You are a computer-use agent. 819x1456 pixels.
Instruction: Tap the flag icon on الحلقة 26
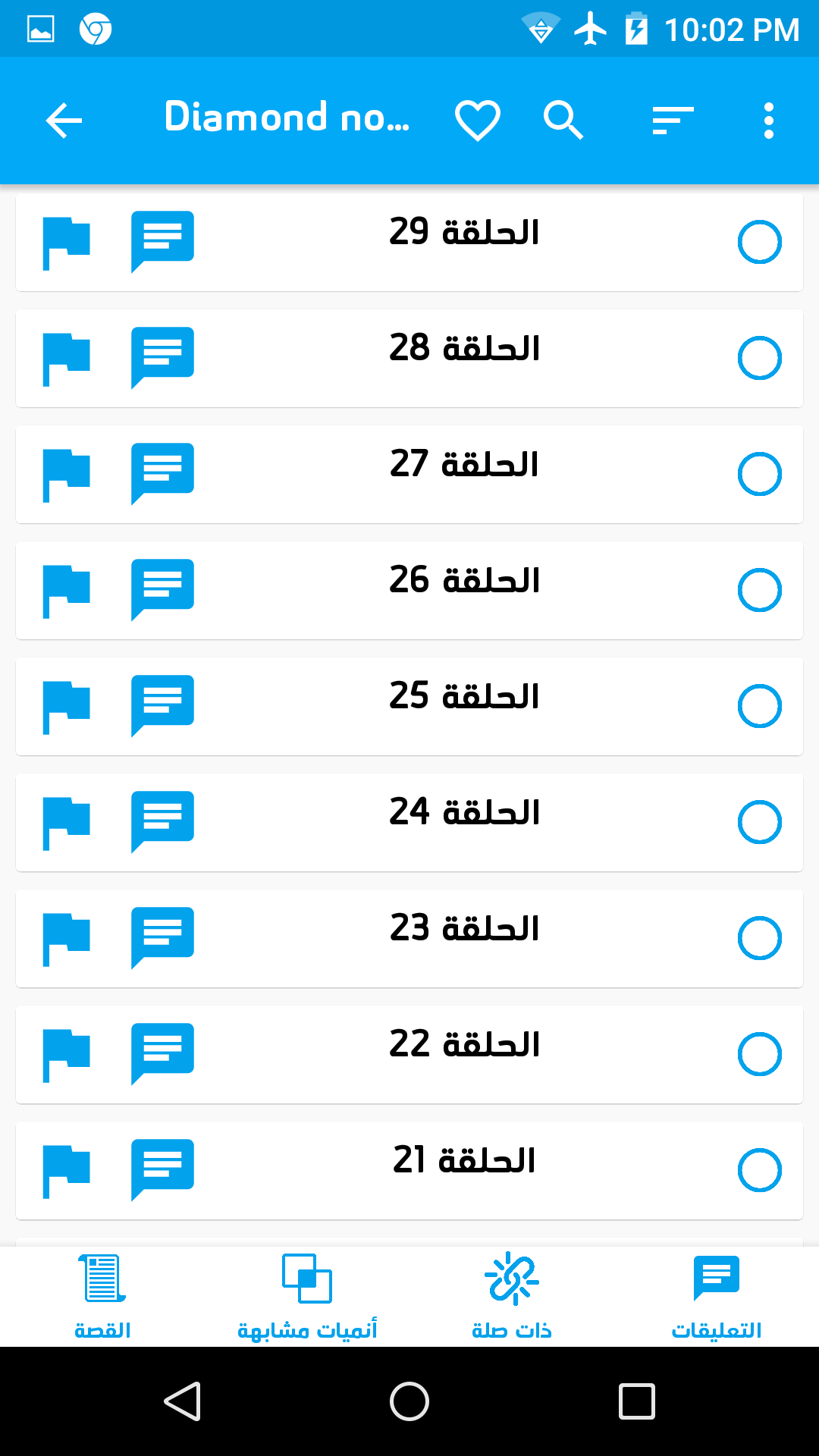[67, 591]
